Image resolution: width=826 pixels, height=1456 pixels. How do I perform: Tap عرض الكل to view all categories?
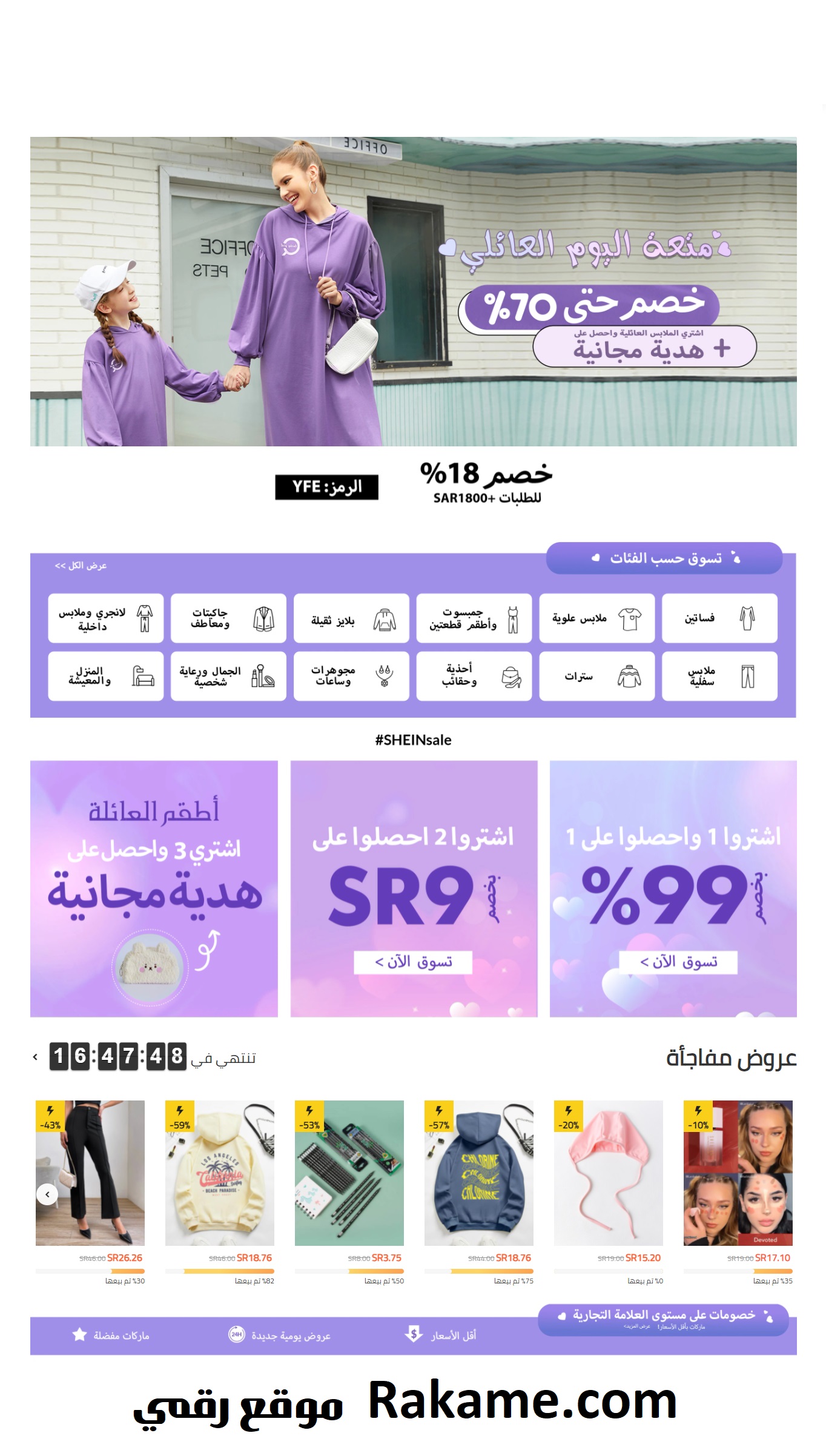(x=81, y=565)
